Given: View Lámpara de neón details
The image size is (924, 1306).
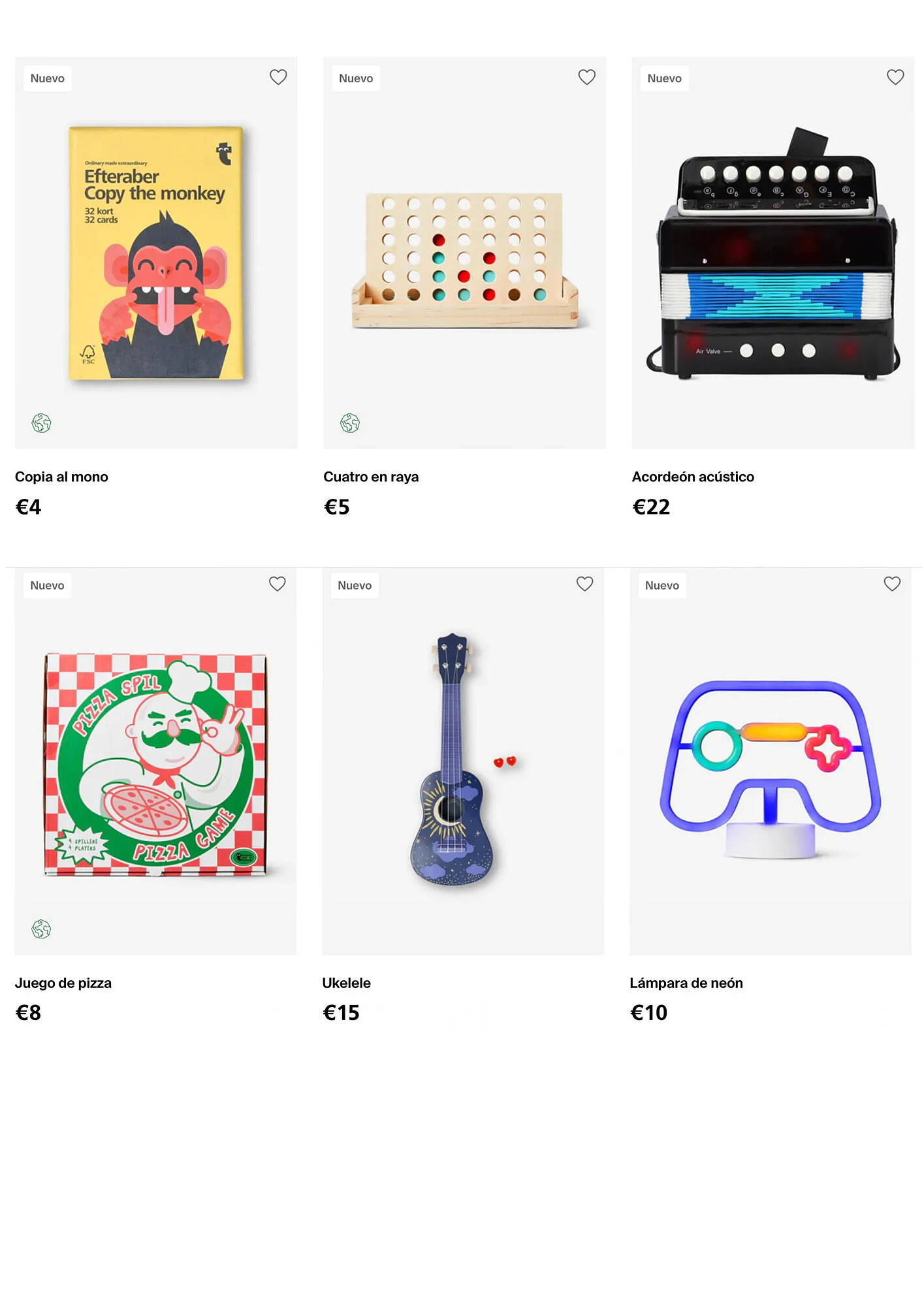Looking at the screenshot, I should click(770, 763).
